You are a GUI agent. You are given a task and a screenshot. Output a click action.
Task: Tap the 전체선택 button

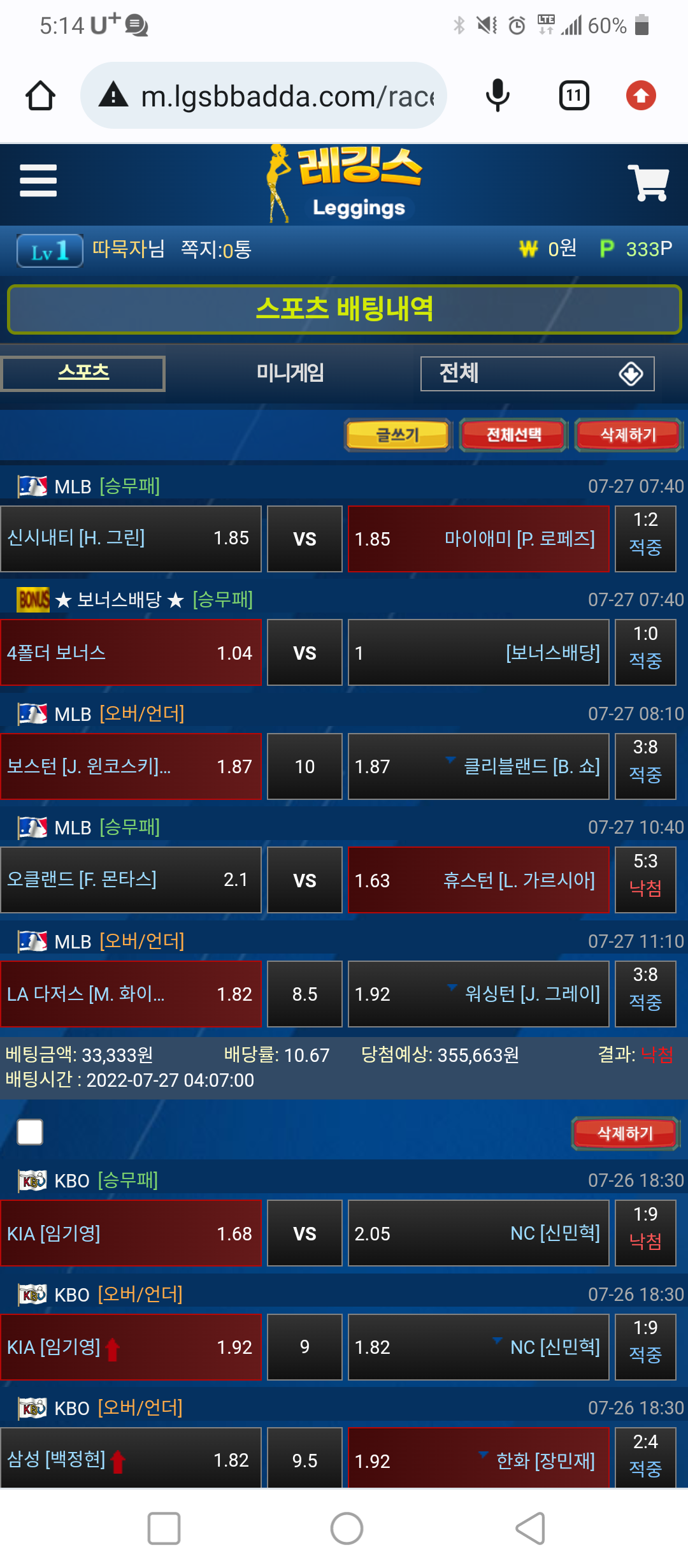coord(513,435)
